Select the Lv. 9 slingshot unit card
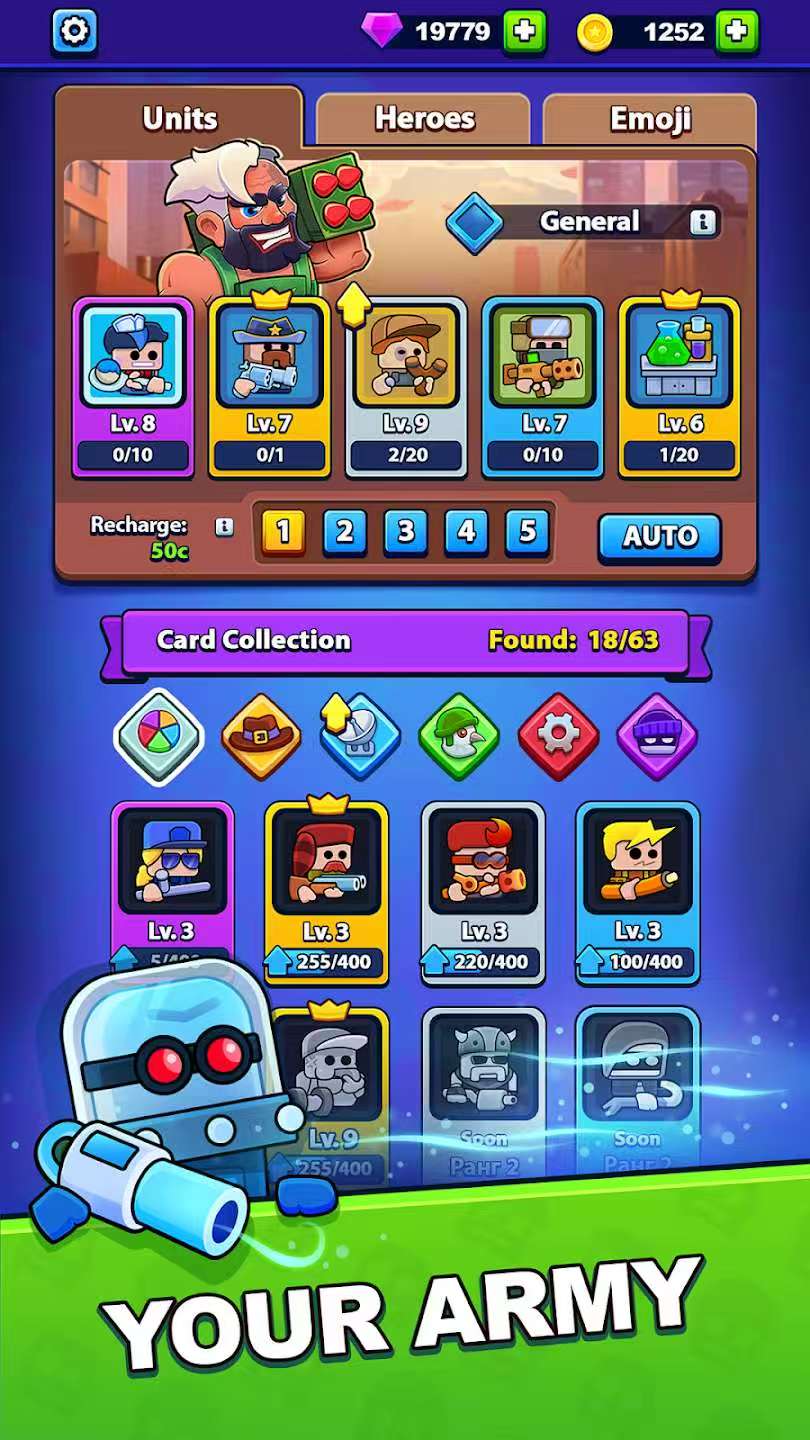Viewport: 810px width, 1440px height. [x=405, y=385]
